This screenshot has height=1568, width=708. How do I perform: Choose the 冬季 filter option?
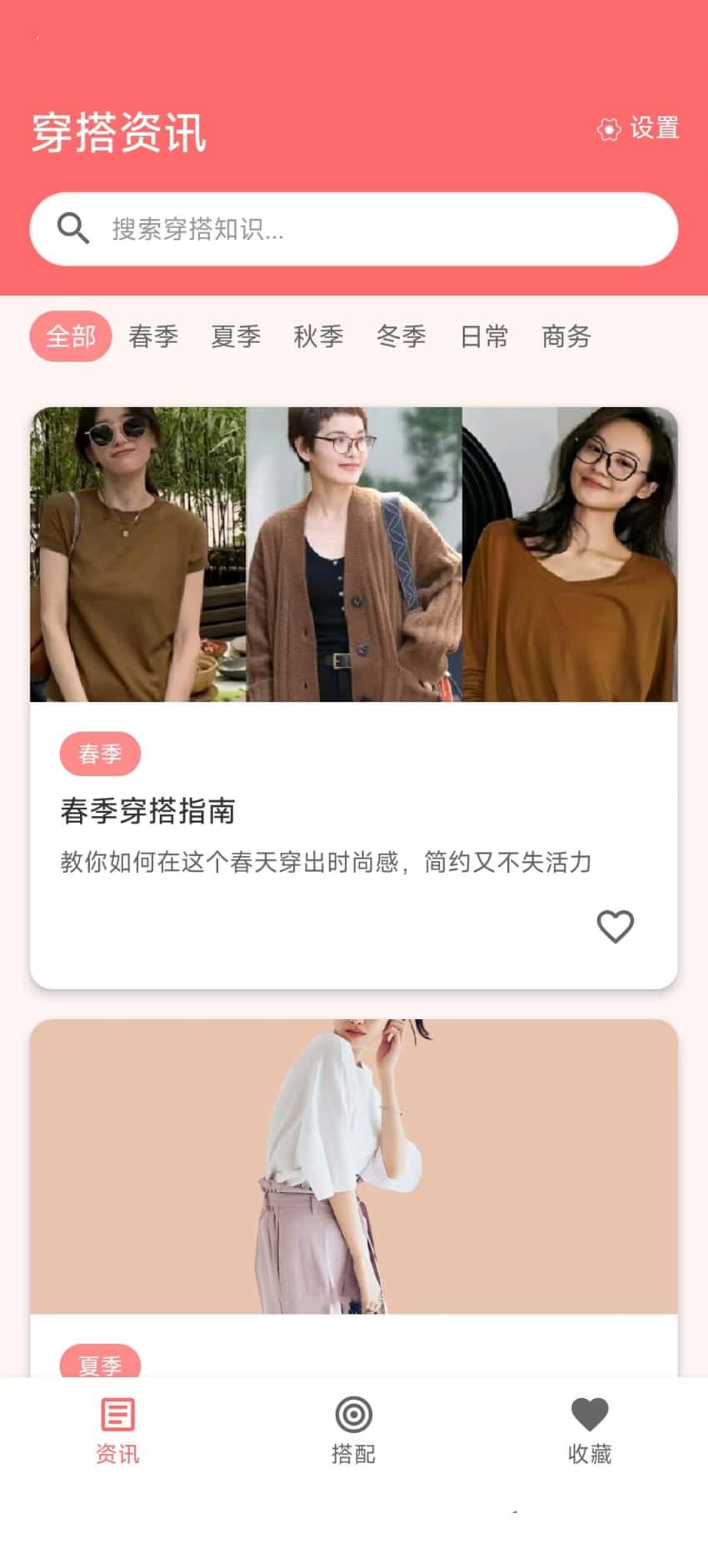(x=401, y=336)
